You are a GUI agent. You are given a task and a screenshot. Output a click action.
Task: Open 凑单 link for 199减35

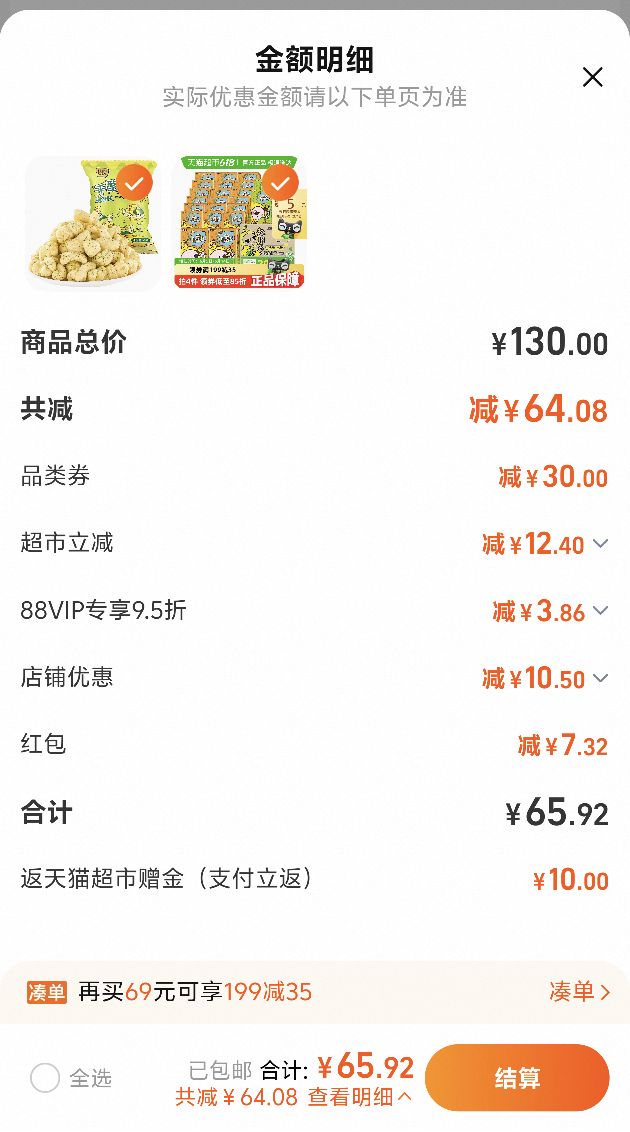point(579,992)
